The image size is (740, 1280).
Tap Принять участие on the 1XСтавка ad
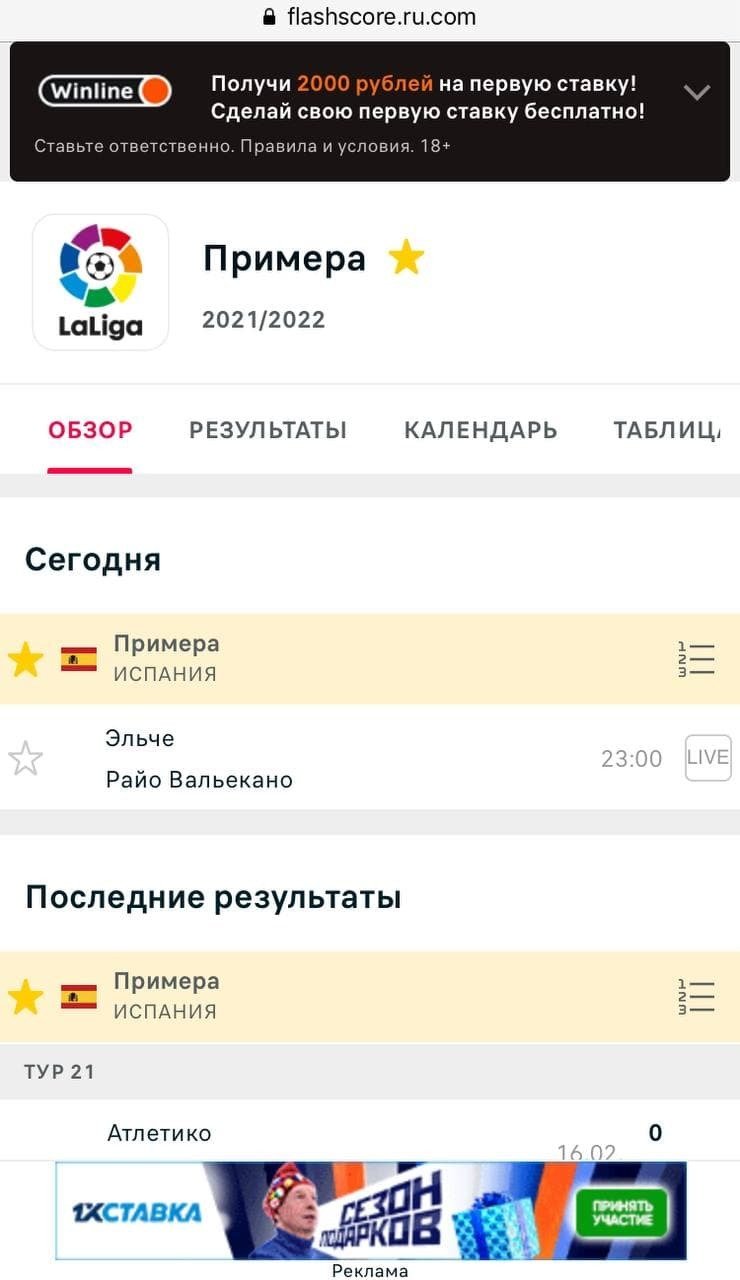point(622,1212)
